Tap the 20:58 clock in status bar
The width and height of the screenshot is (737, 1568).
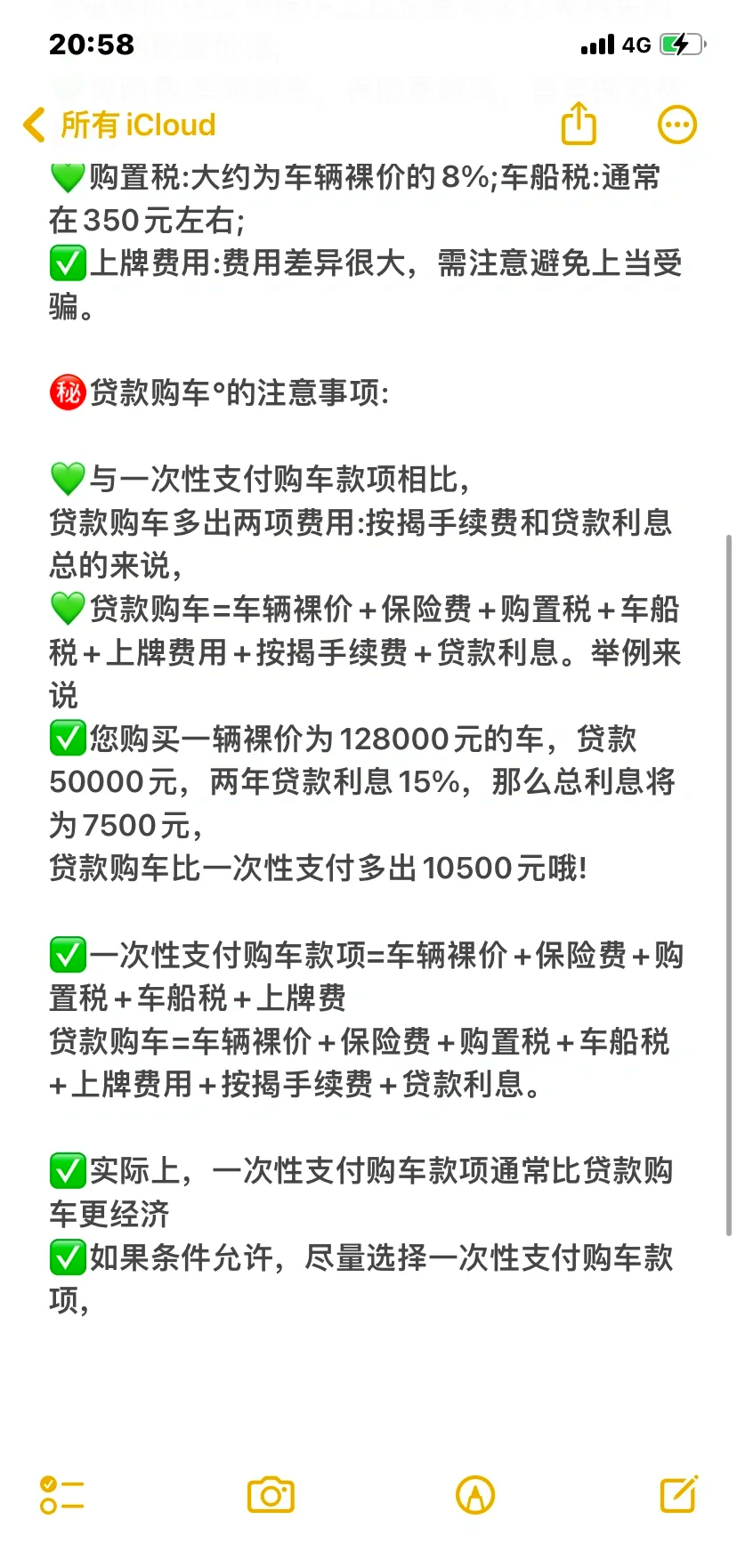click(90, 44)
